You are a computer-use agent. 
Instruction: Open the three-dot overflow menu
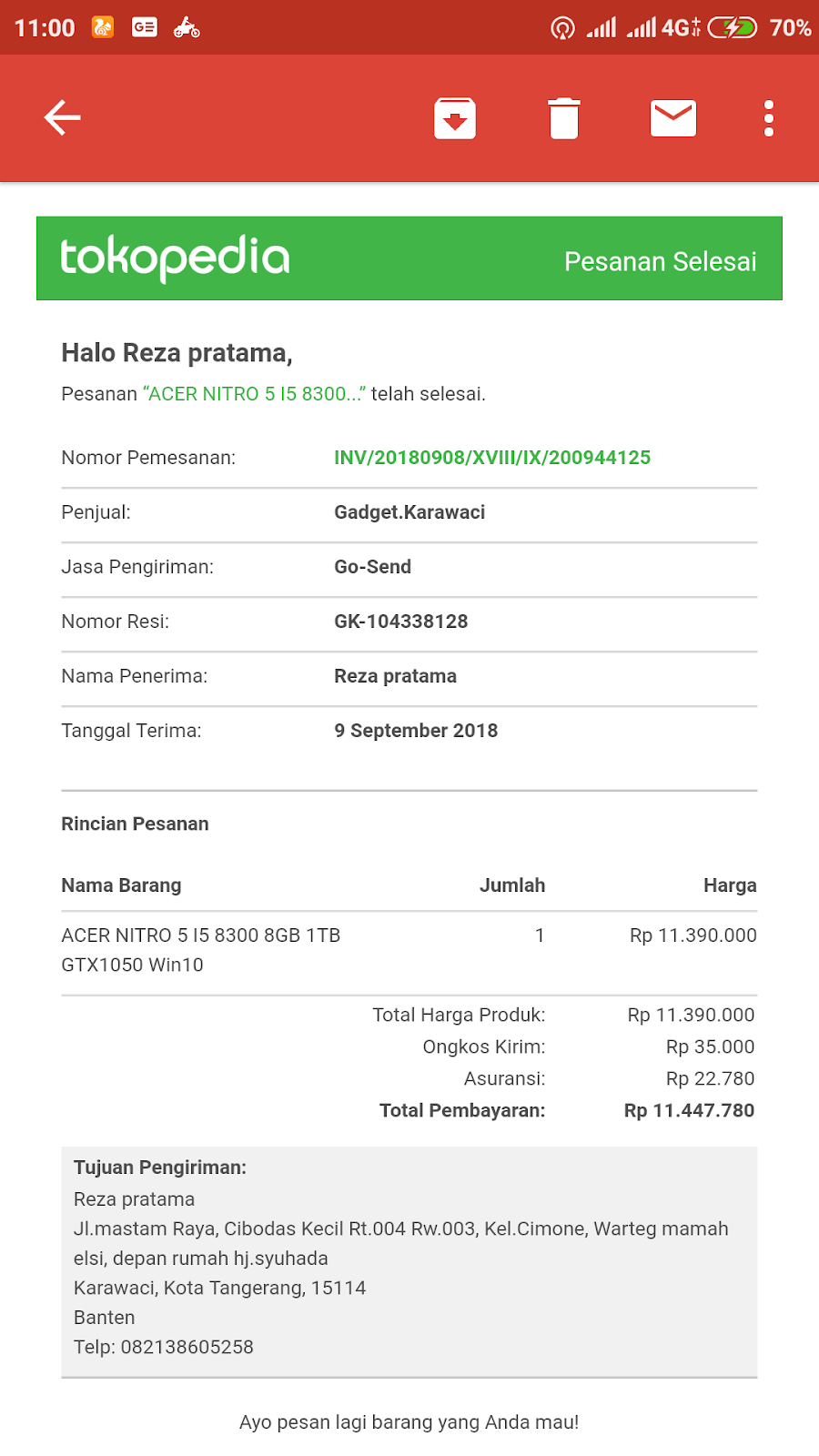click(768, 117)
